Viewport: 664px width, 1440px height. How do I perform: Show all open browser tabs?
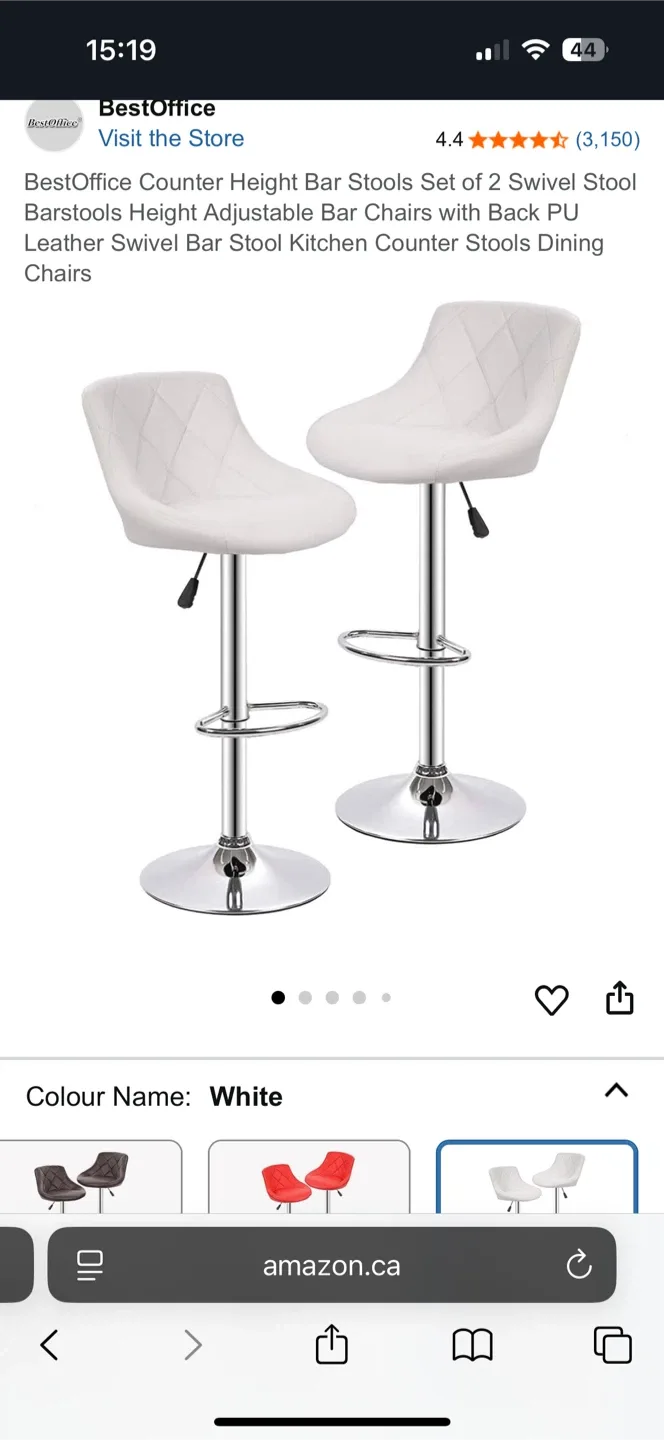(x=612, y=1345)
